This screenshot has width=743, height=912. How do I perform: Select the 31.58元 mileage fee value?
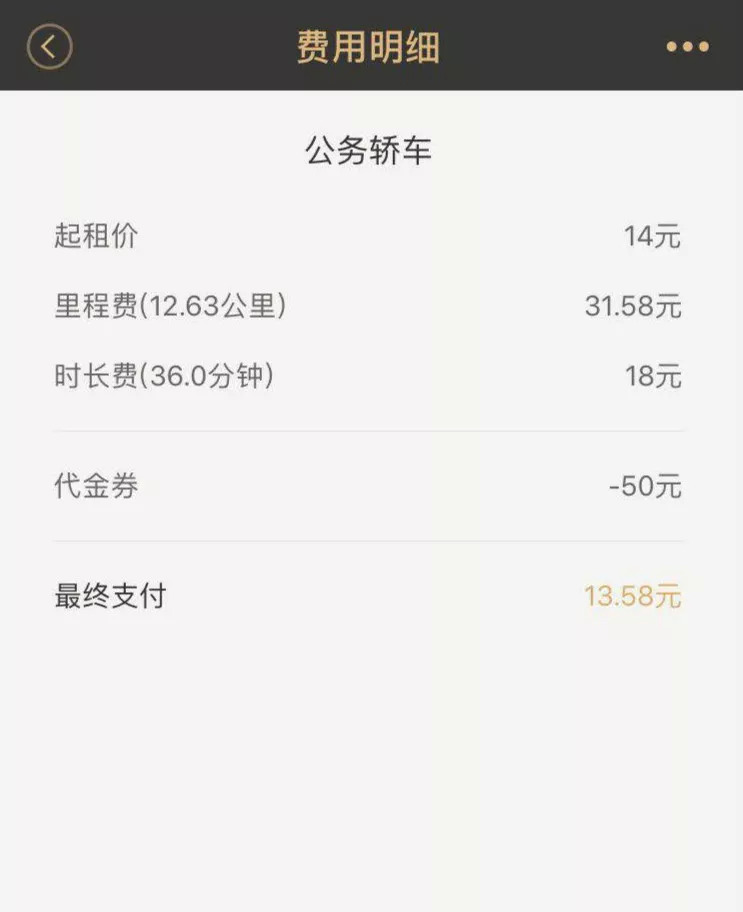tap(633, 307)
